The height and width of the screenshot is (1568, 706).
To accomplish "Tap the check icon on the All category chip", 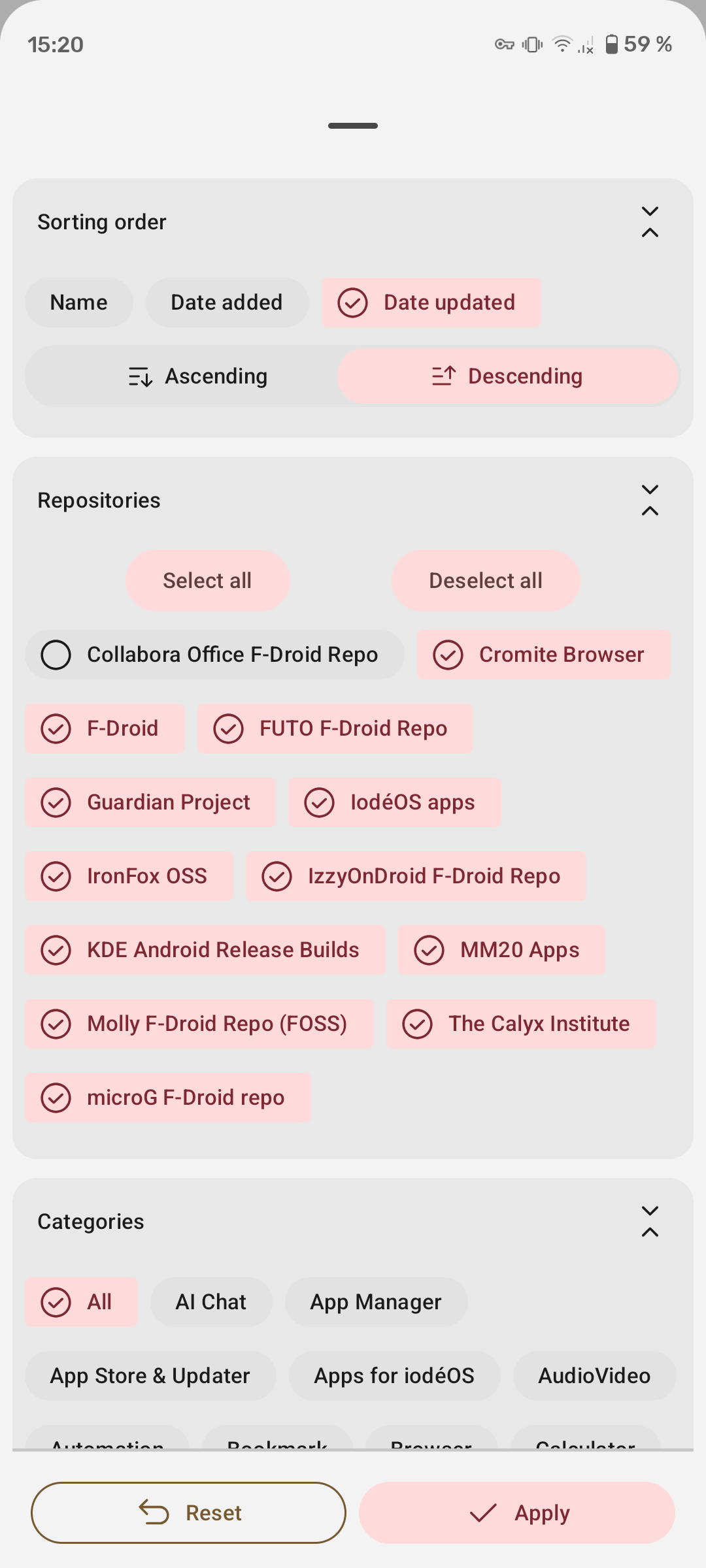I will pos(56,1301).
